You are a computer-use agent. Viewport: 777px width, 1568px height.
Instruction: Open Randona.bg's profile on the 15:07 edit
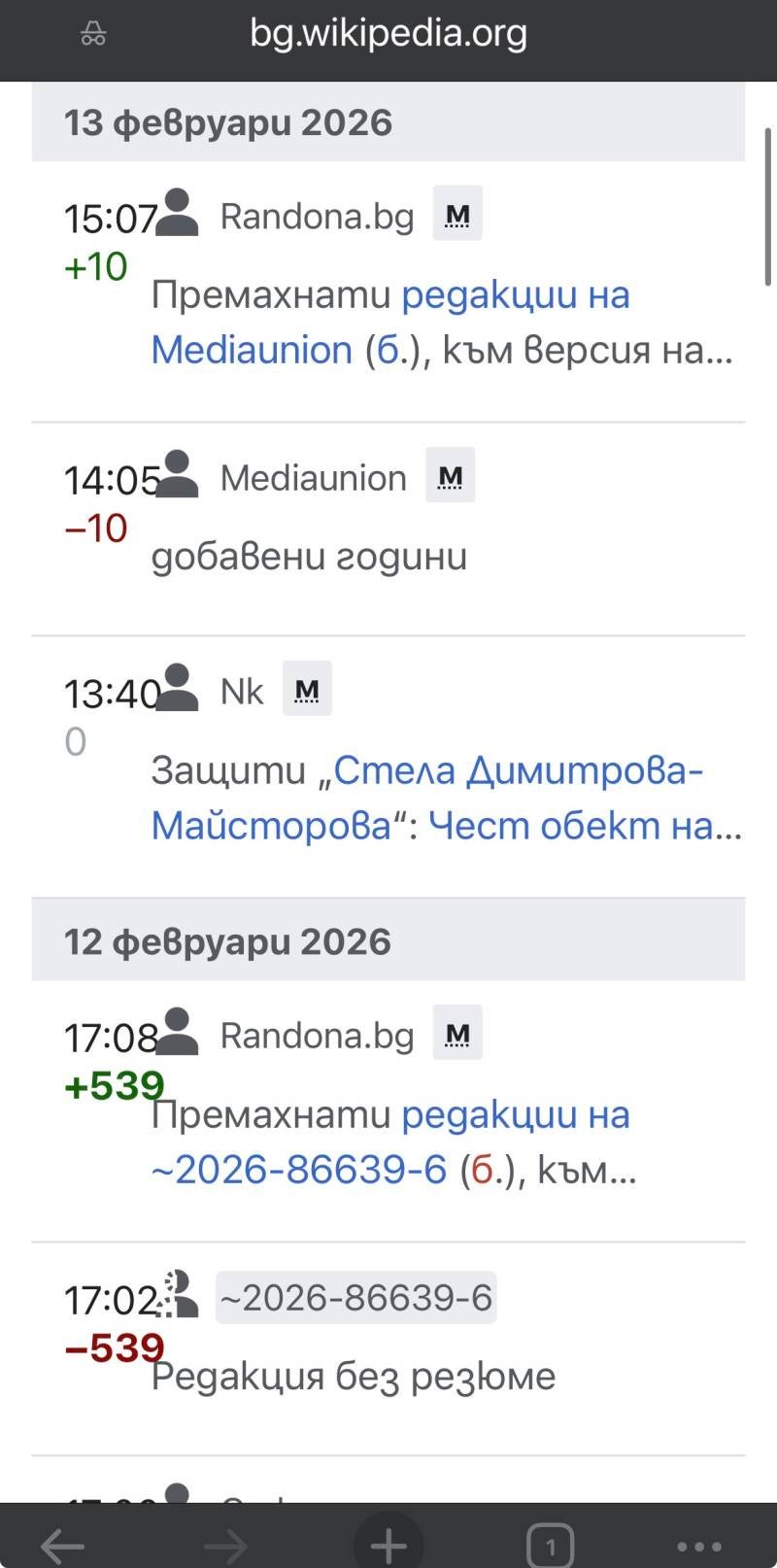click(x=317, y=217)
